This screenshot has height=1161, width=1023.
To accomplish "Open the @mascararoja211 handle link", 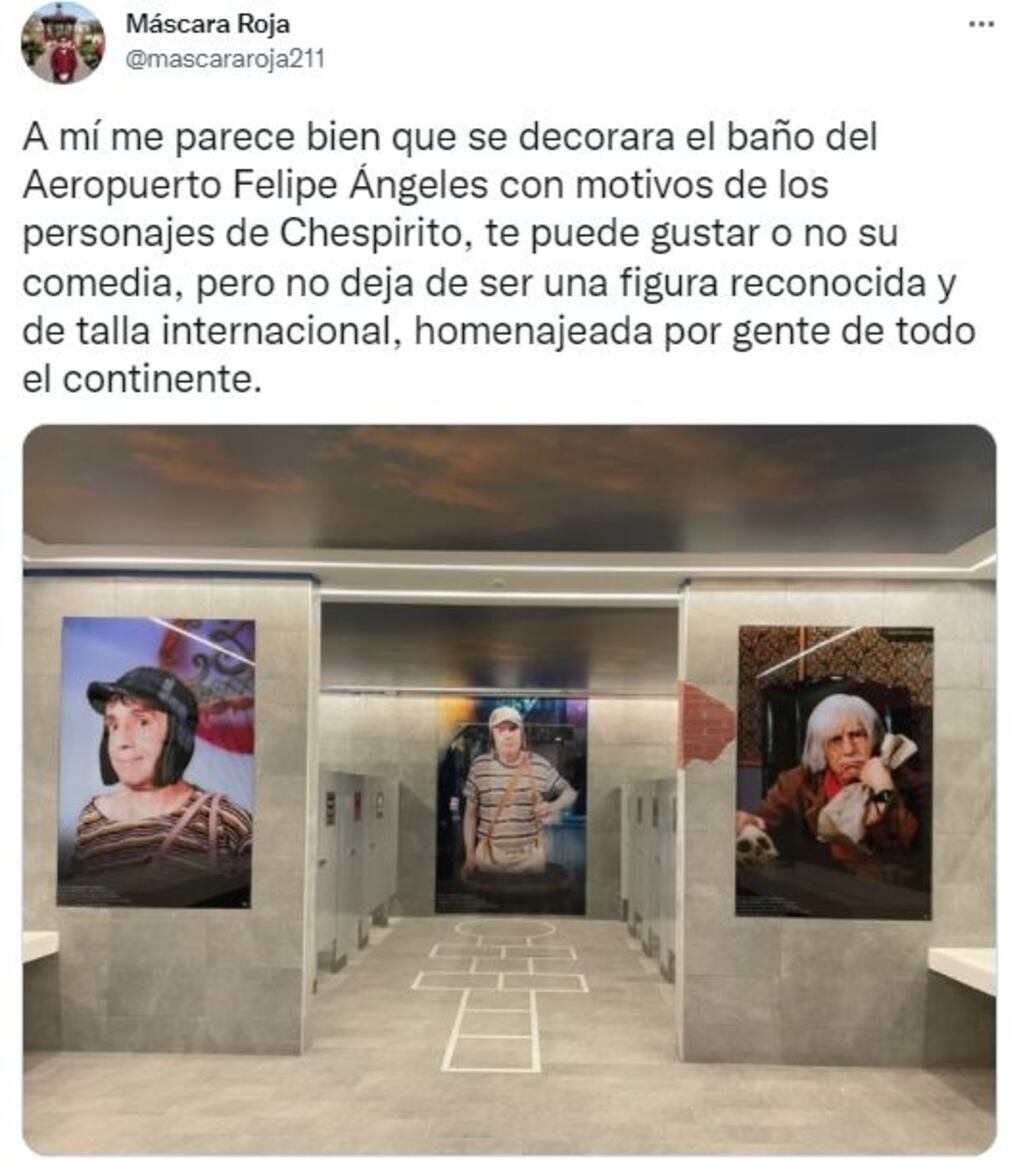I will click(224, 60).
